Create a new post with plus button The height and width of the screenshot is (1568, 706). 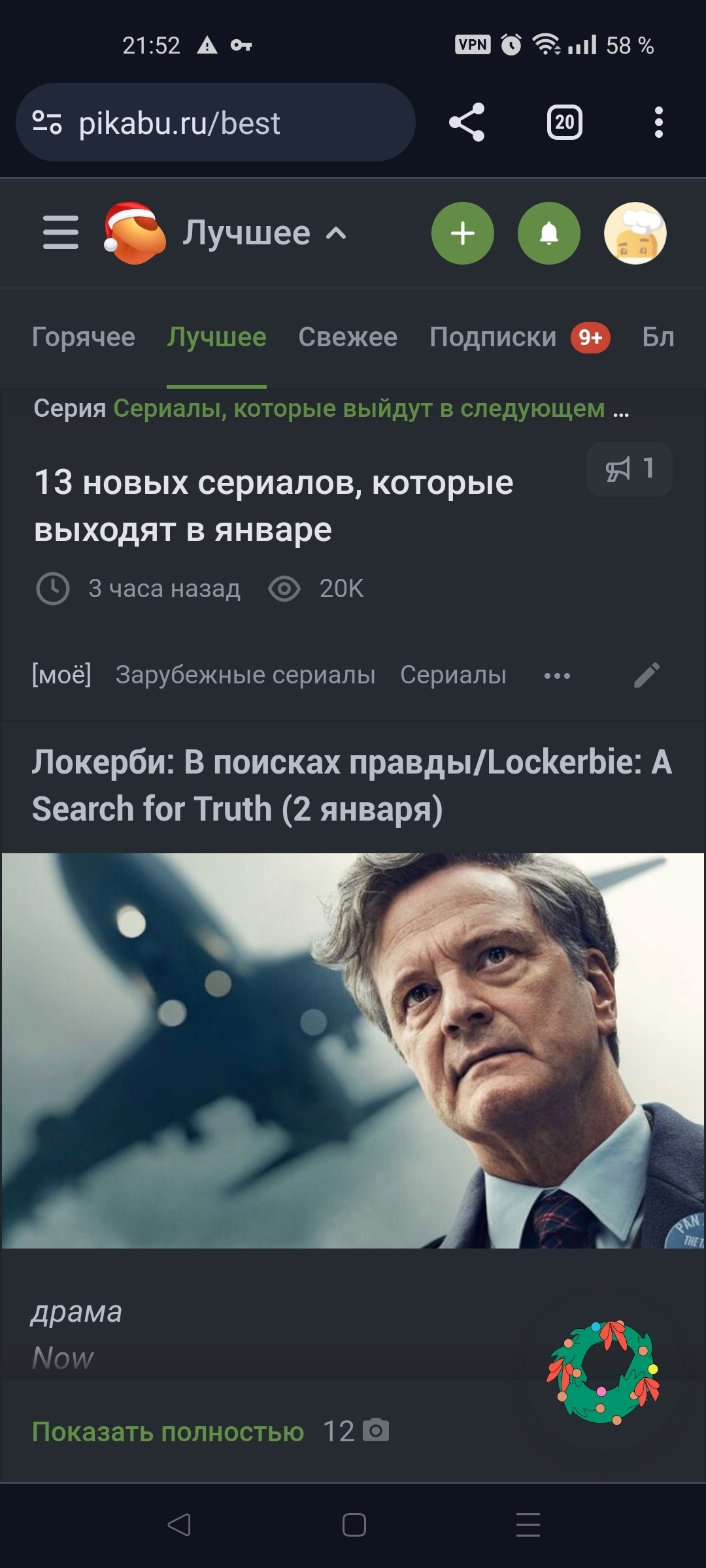tap(463, 233)
